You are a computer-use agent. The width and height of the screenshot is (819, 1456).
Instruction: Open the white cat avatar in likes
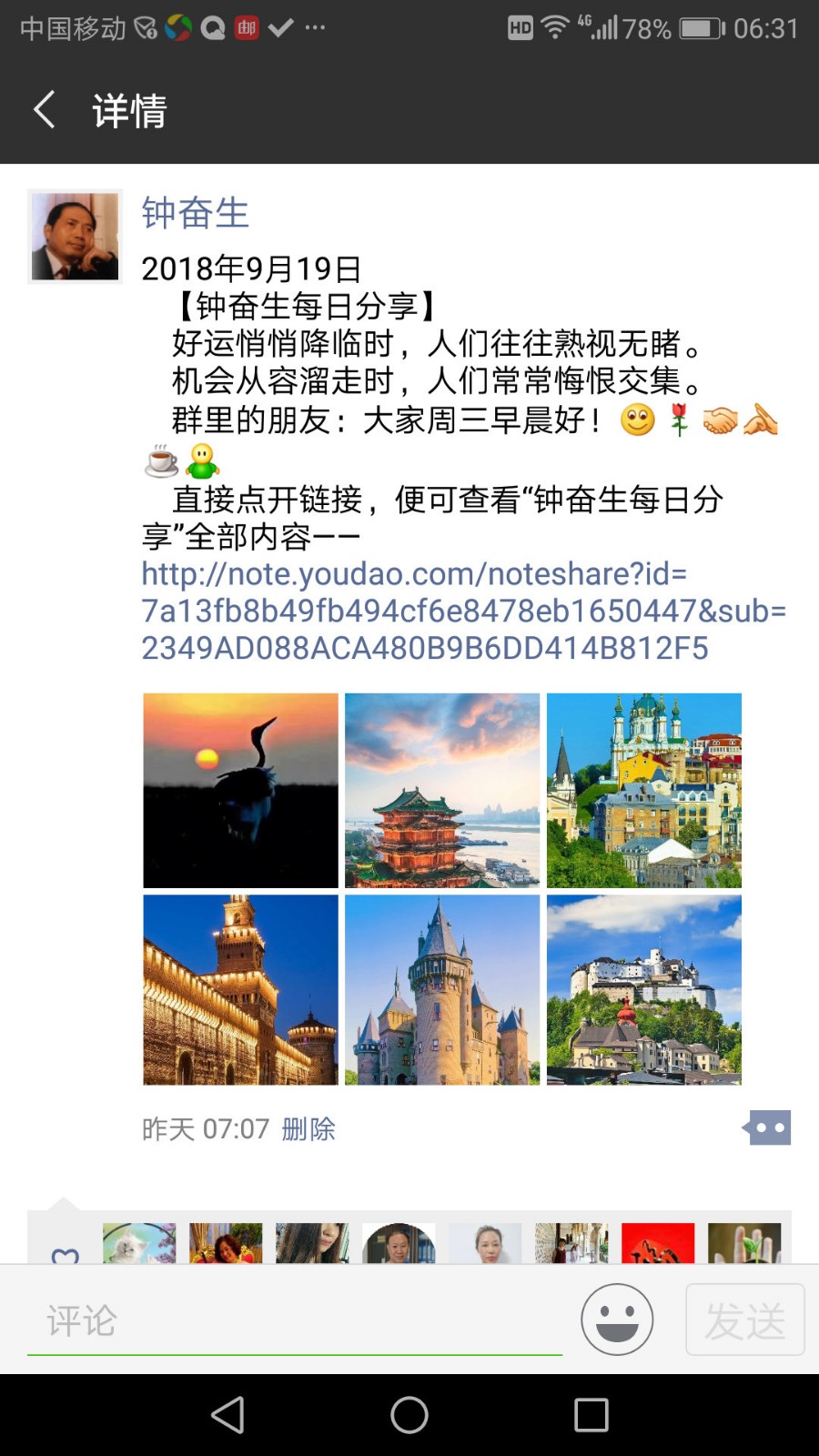[x=139, y=1243]
